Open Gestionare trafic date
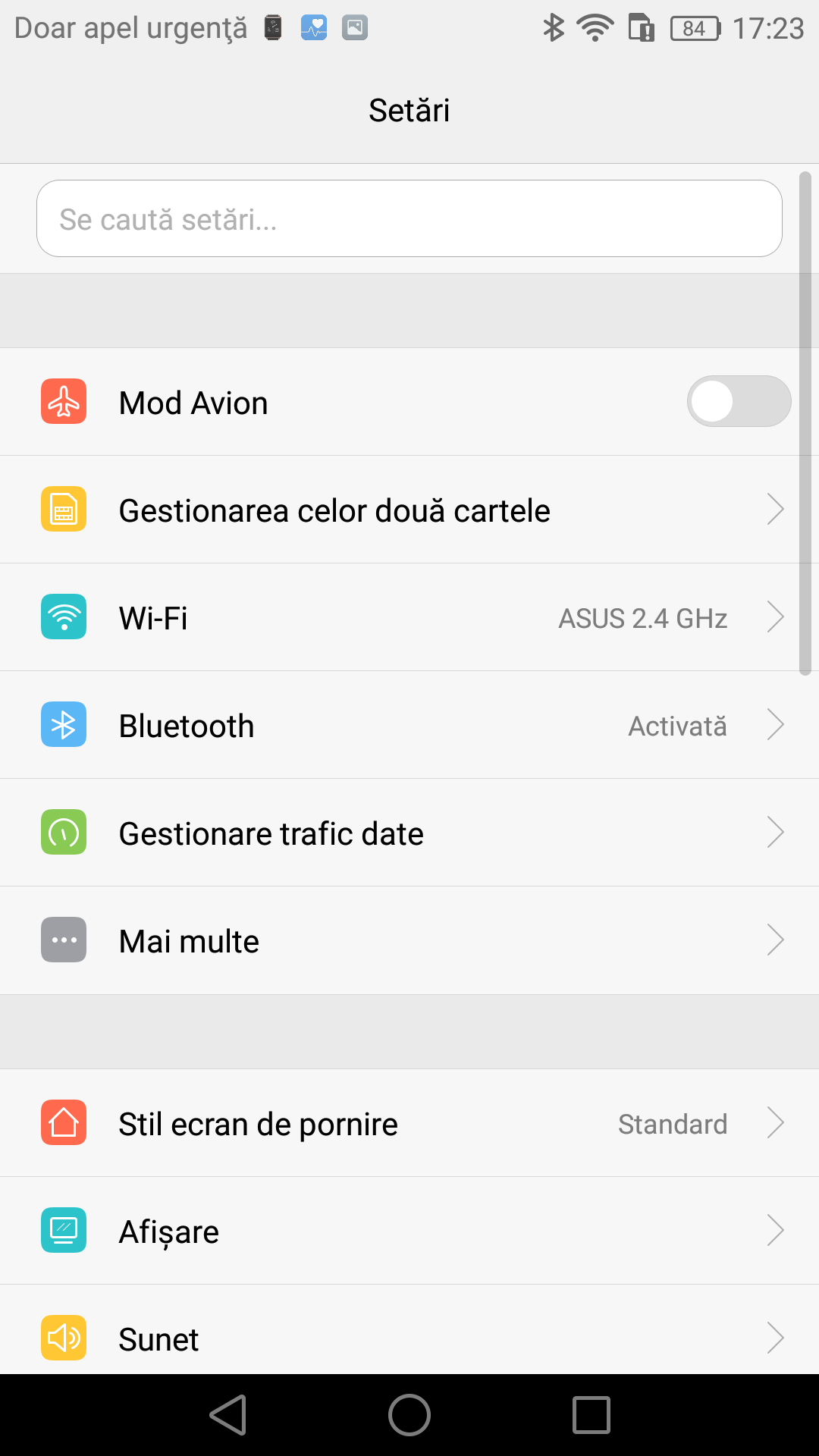Screen dimensions: 819x1456 [x=409, y=833]
